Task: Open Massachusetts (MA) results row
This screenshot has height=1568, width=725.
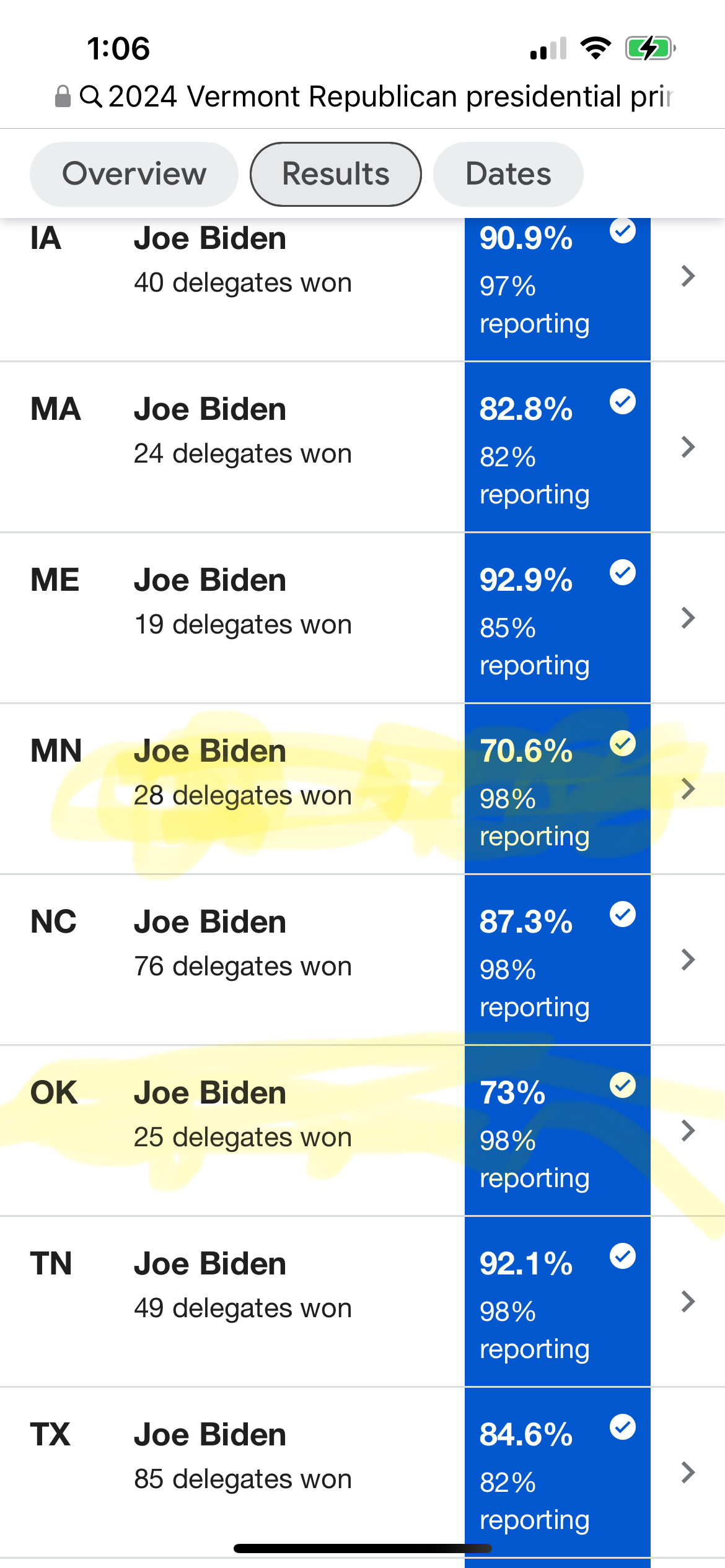Action: 362,447
